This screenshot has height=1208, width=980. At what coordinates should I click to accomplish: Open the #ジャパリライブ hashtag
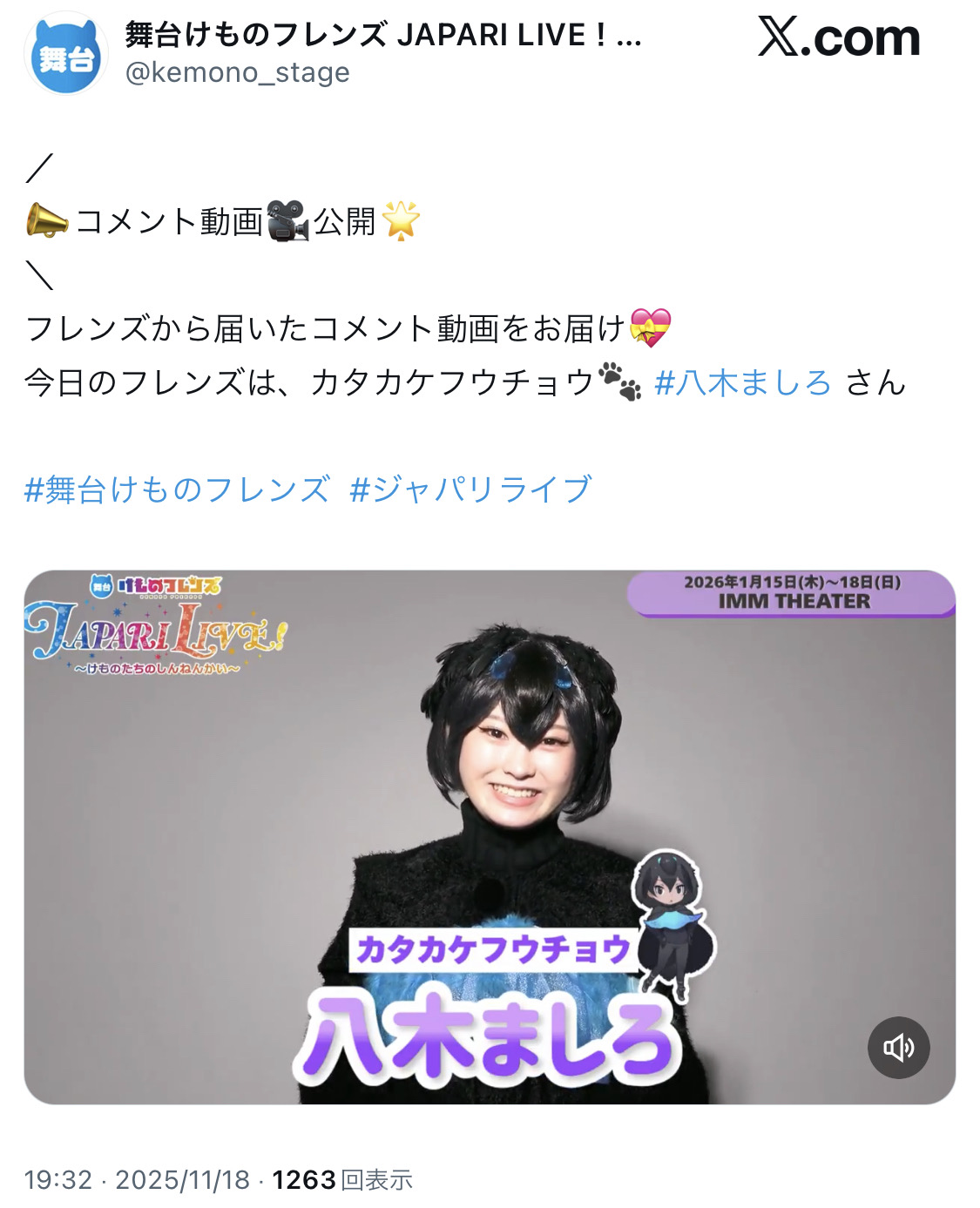point(470,489)
